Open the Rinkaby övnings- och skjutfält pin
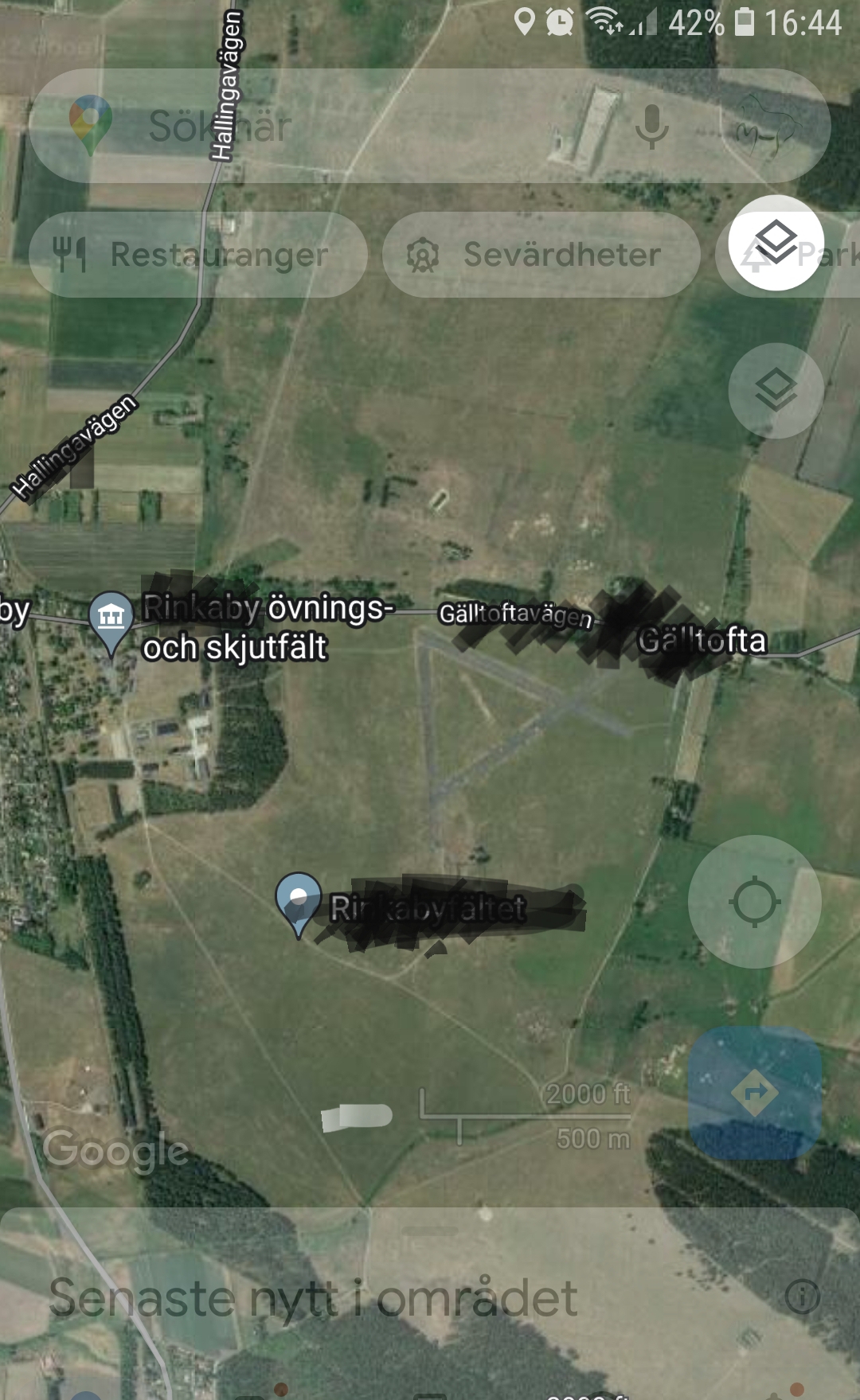The height and width of the screenshot is (1400, 860). [x=111, y=617]
